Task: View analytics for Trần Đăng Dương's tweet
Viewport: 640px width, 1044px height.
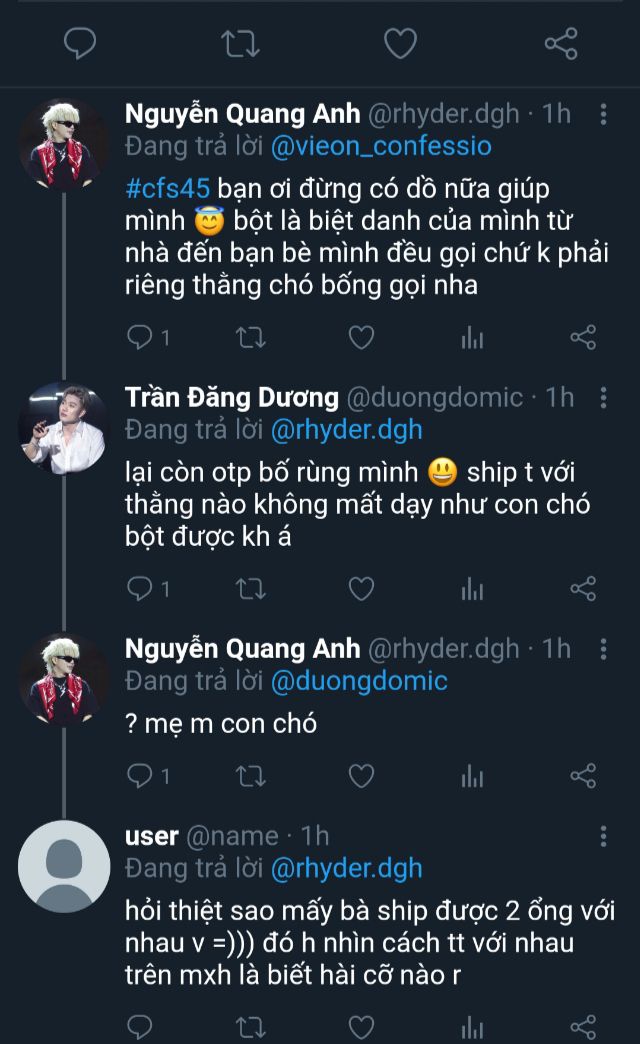Action: [x=472, y=589]
